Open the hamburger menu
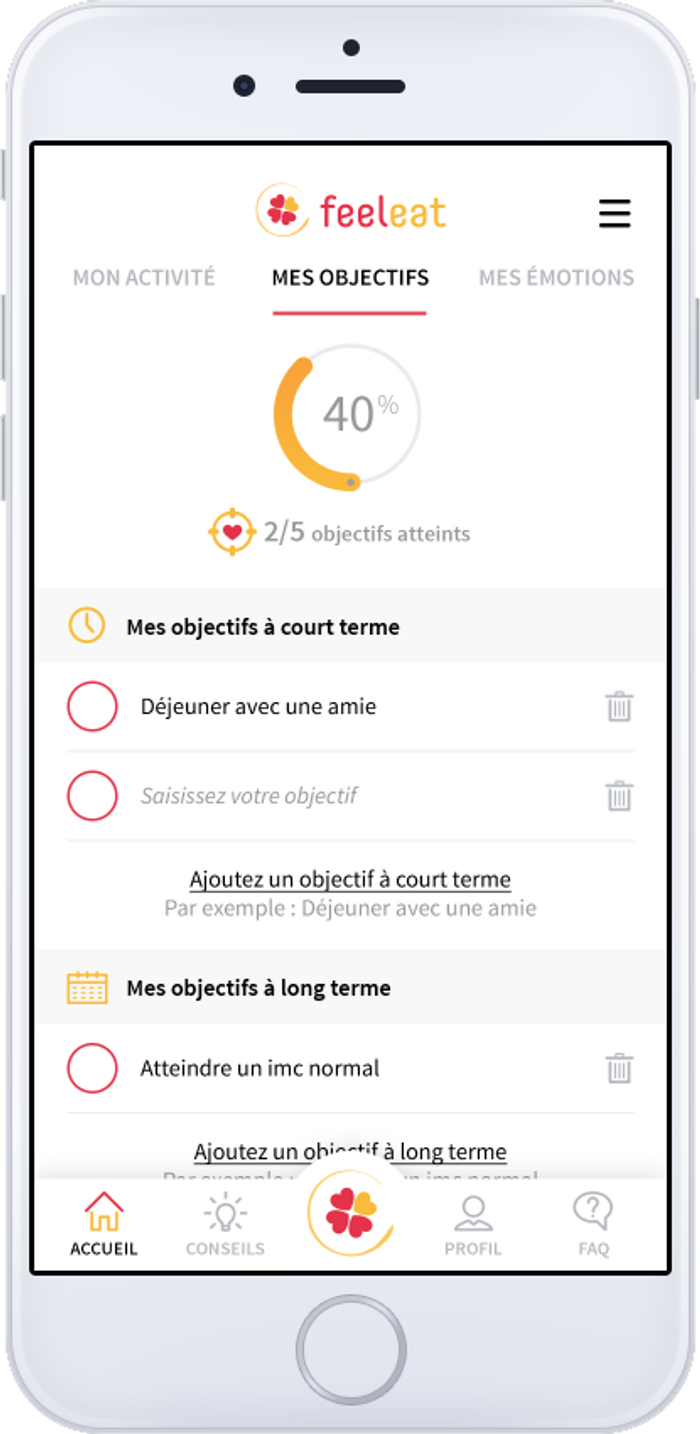Viewport: 700px width, 1434px height. coord(614,213)
